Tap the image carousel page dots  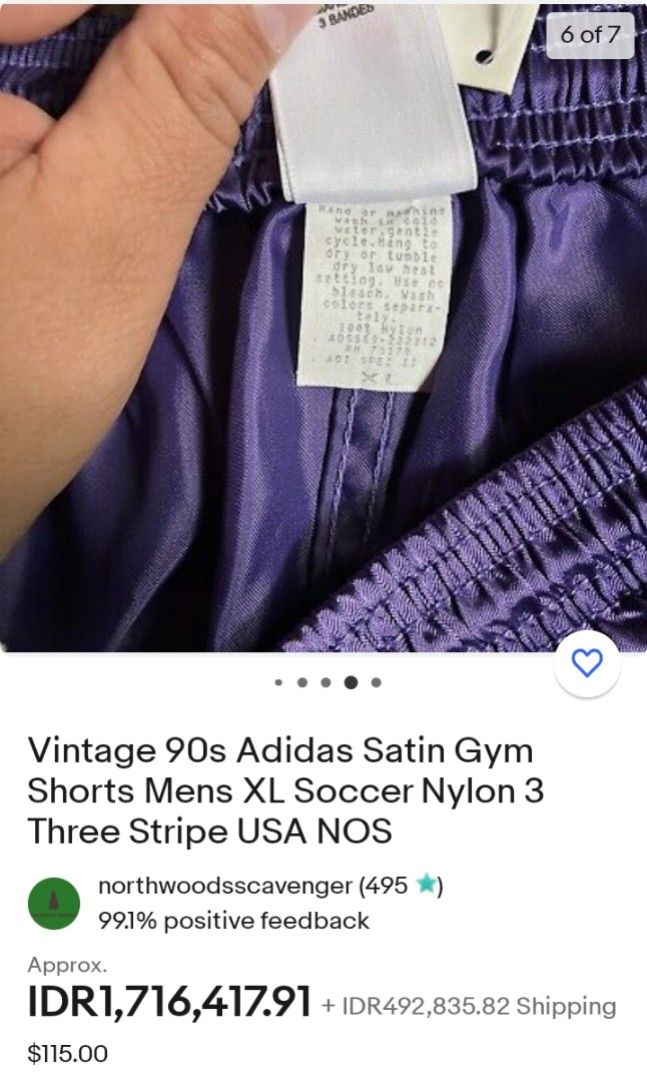(326, 684)
